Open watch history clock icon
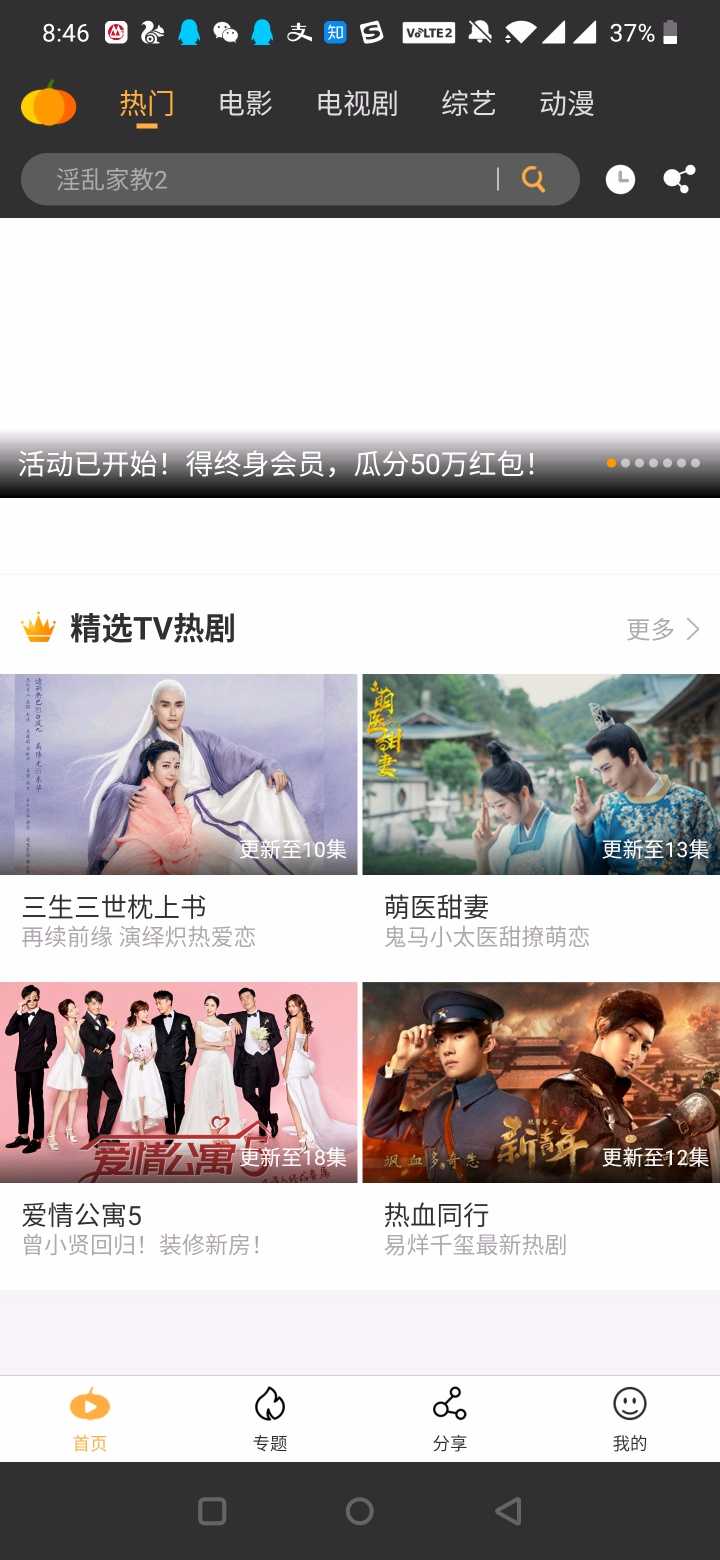This screenshot has height=1560, width=720. 620,180
